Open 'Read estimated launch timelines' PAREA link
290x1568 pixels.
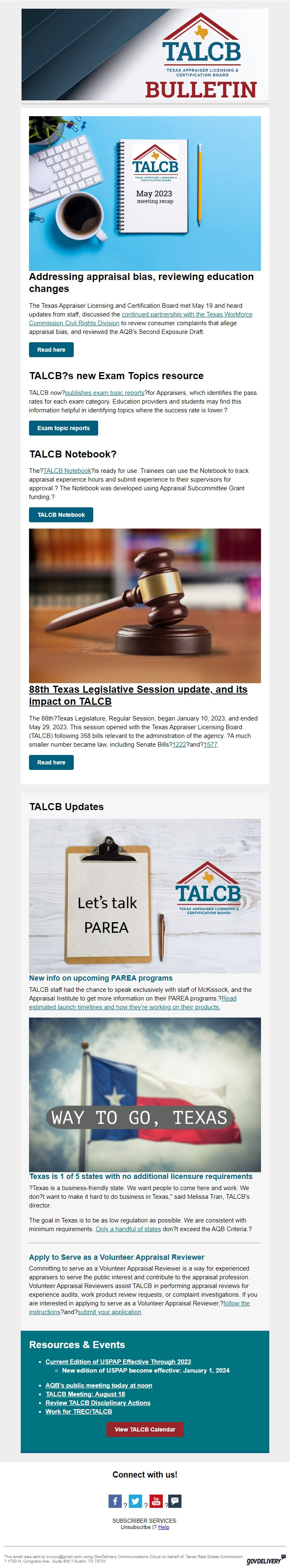tap(125, 1007)
